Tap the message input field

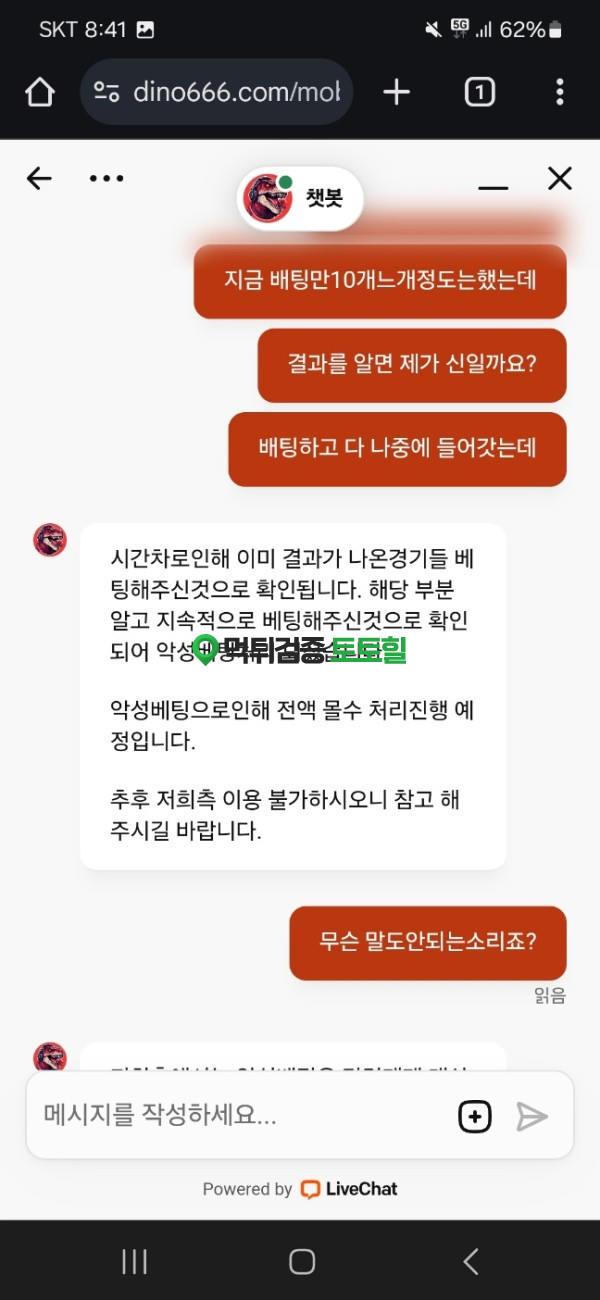[x=240, y=1116]
